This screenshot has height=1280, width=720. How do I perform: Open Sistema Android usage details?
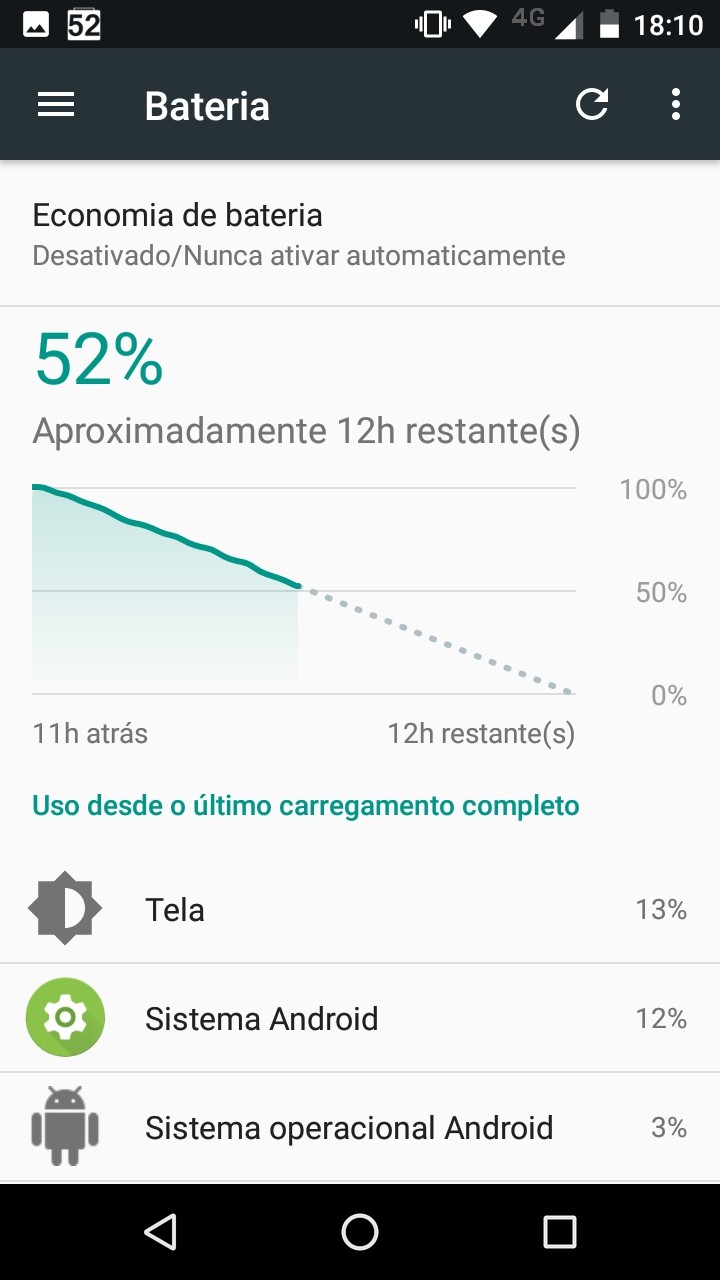(x=360, y=1018)
